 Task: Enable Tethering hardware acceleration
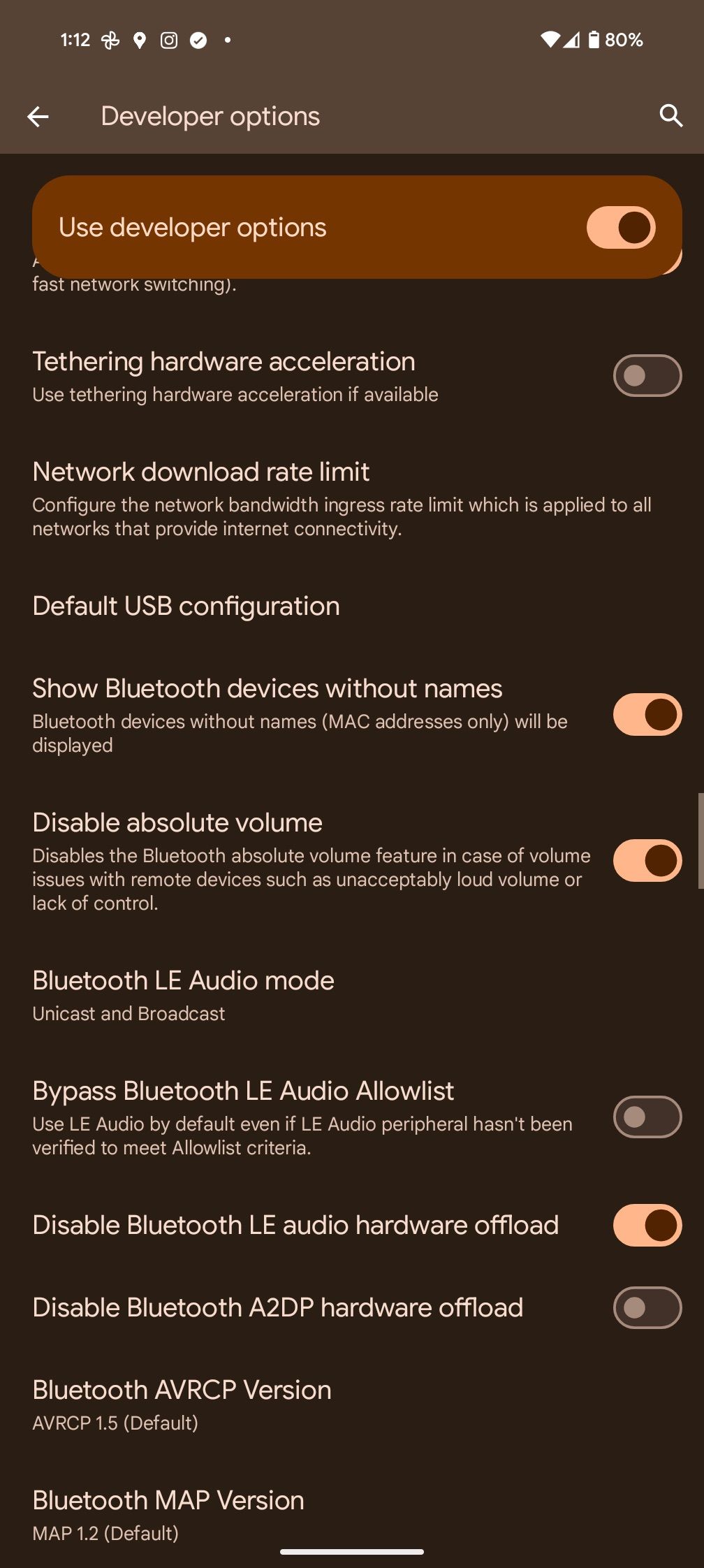click(x=647, y=376)
